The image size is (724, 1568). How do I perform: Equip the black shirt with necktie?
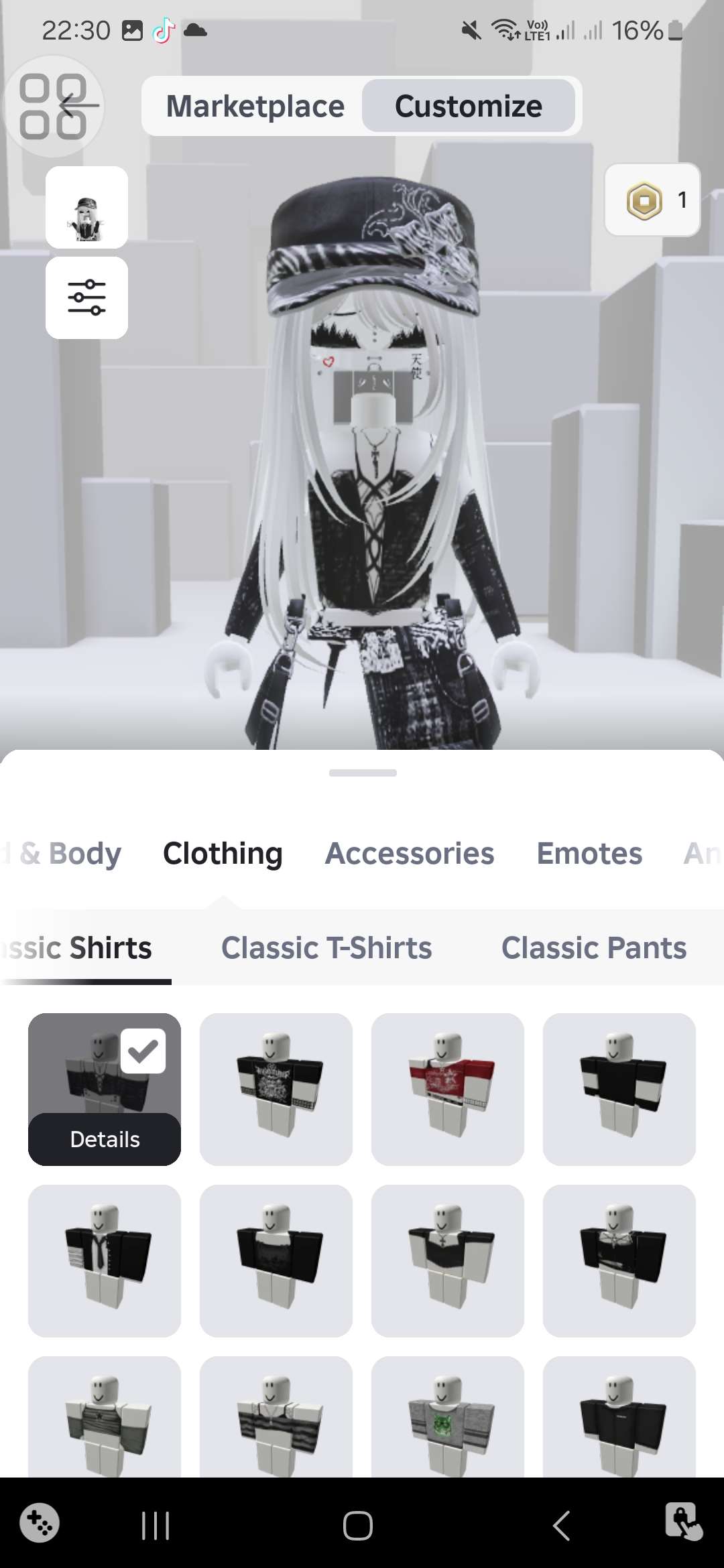pos(105,1260)
